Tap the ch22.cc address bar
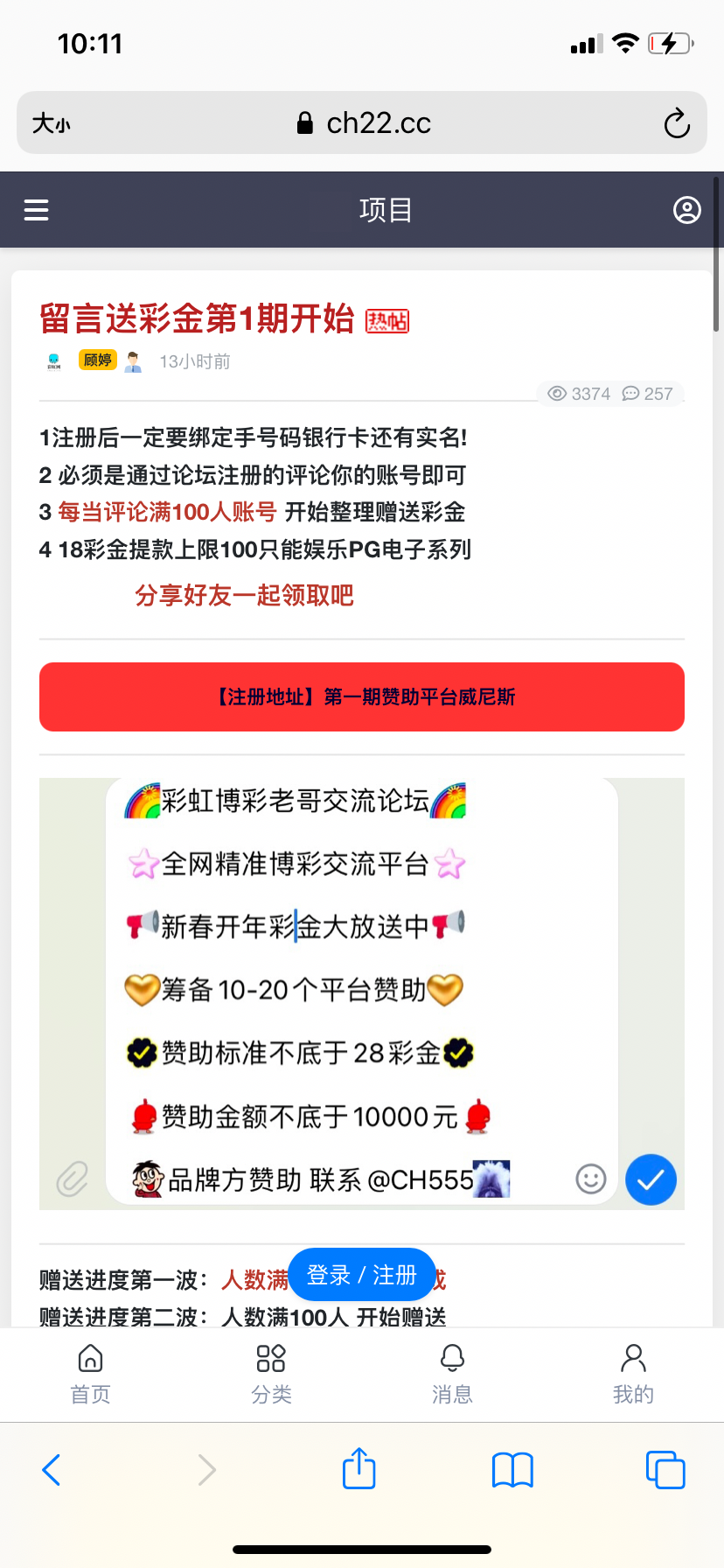Viewport: 724px width, 1568px height. pyautogui.click(x=364, y=123)
